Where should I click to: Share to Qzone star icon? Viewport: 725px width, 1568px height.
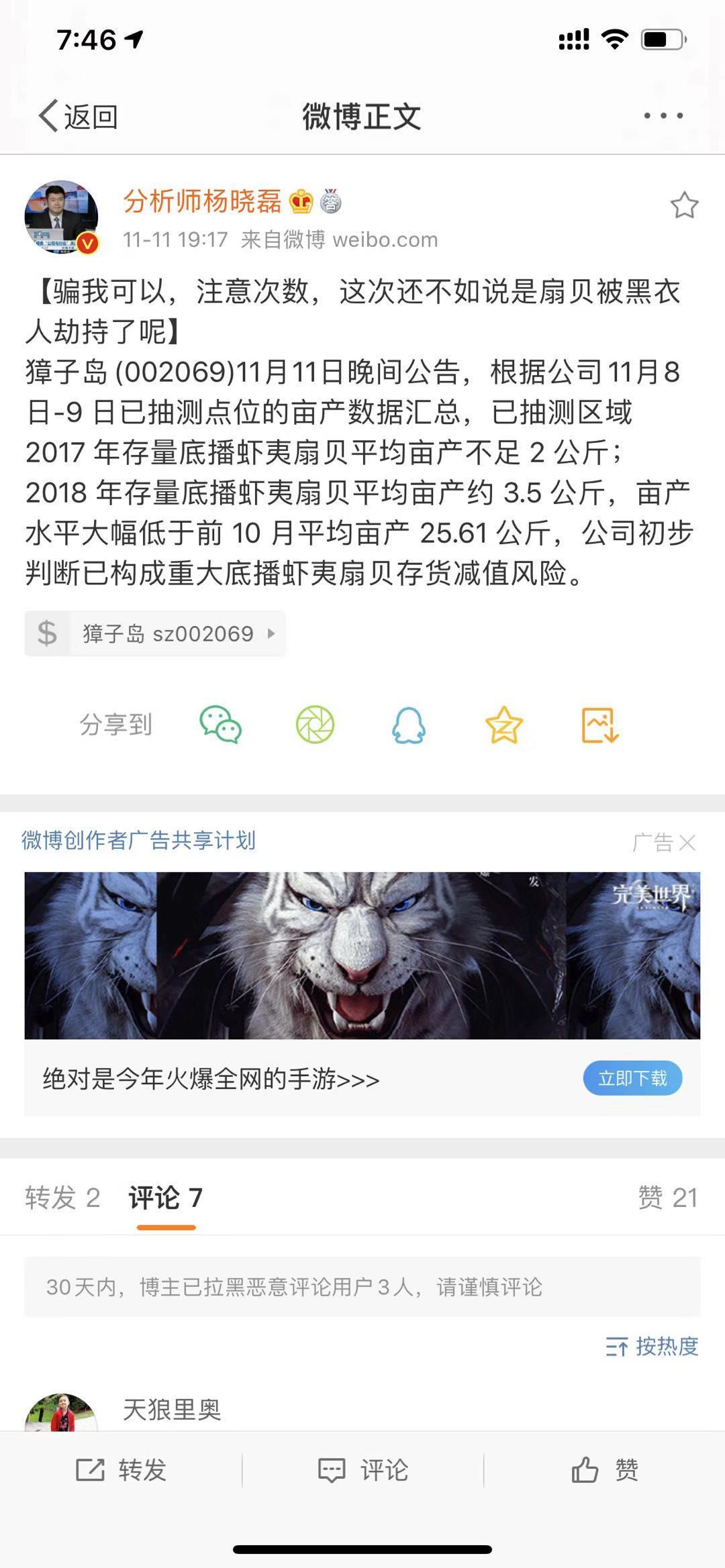pos(503,725)
